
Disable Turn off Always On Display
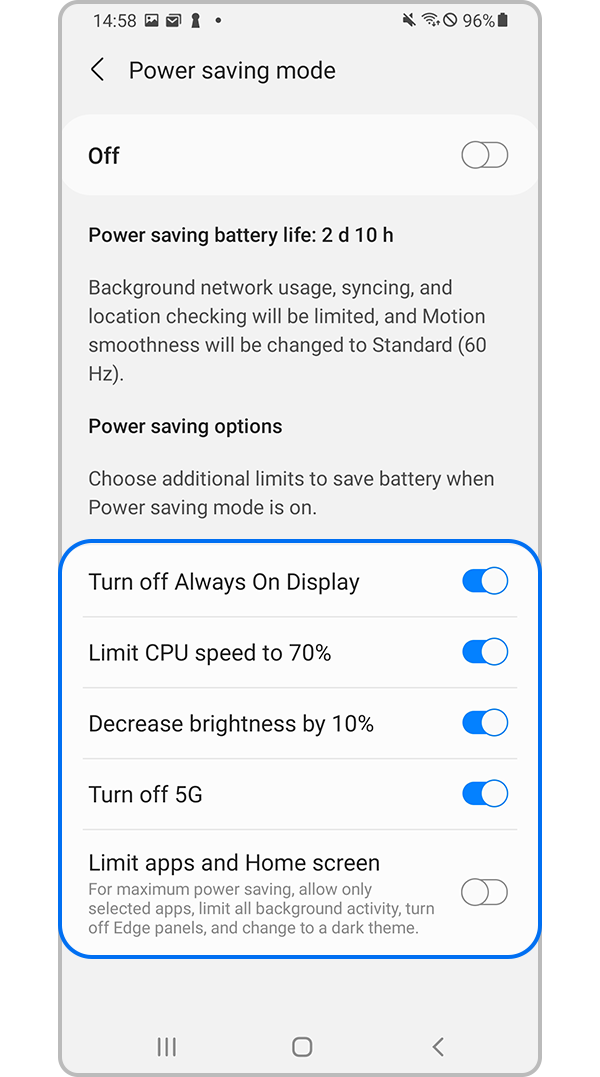click(x=484, y=581)
